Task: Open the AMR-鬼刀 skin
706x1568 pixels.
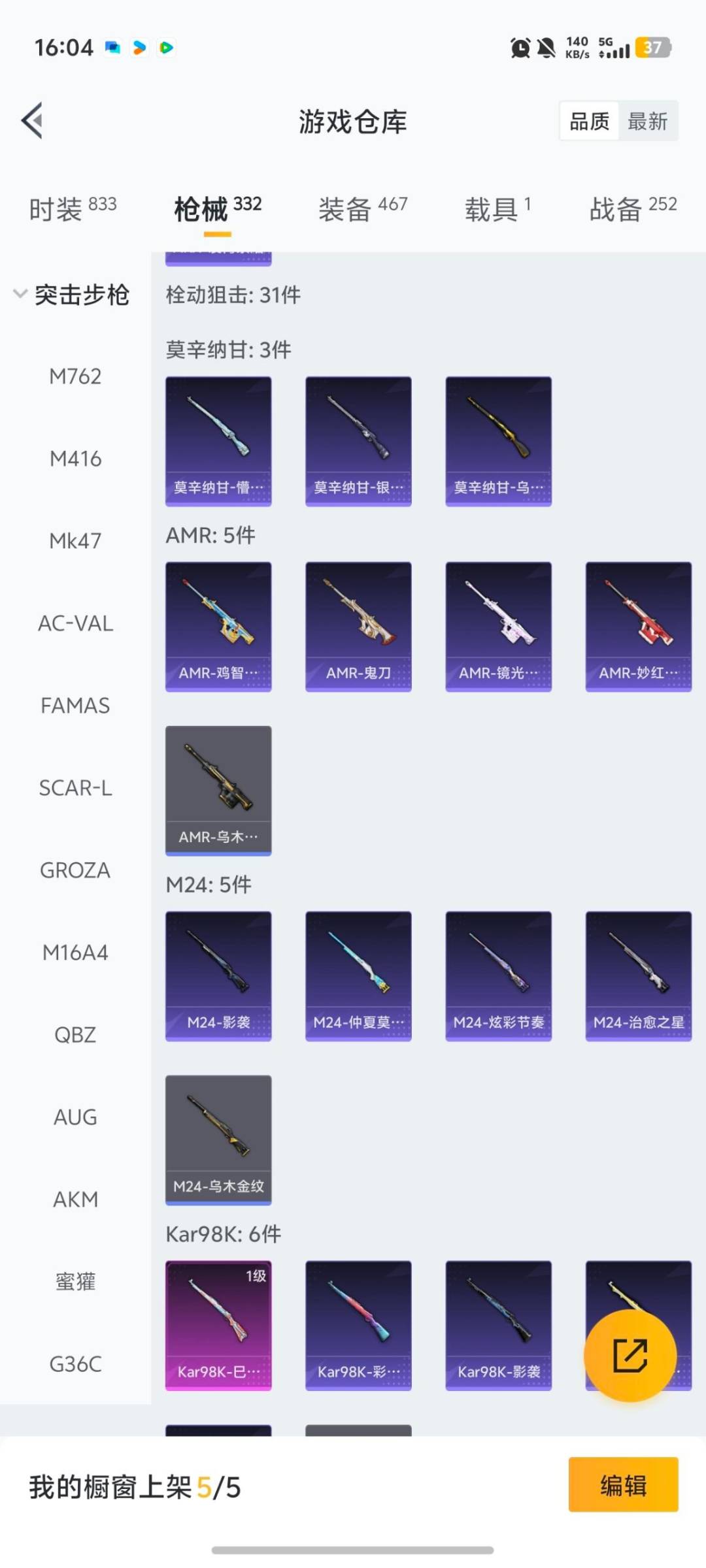Action: [x=358, y=626]
